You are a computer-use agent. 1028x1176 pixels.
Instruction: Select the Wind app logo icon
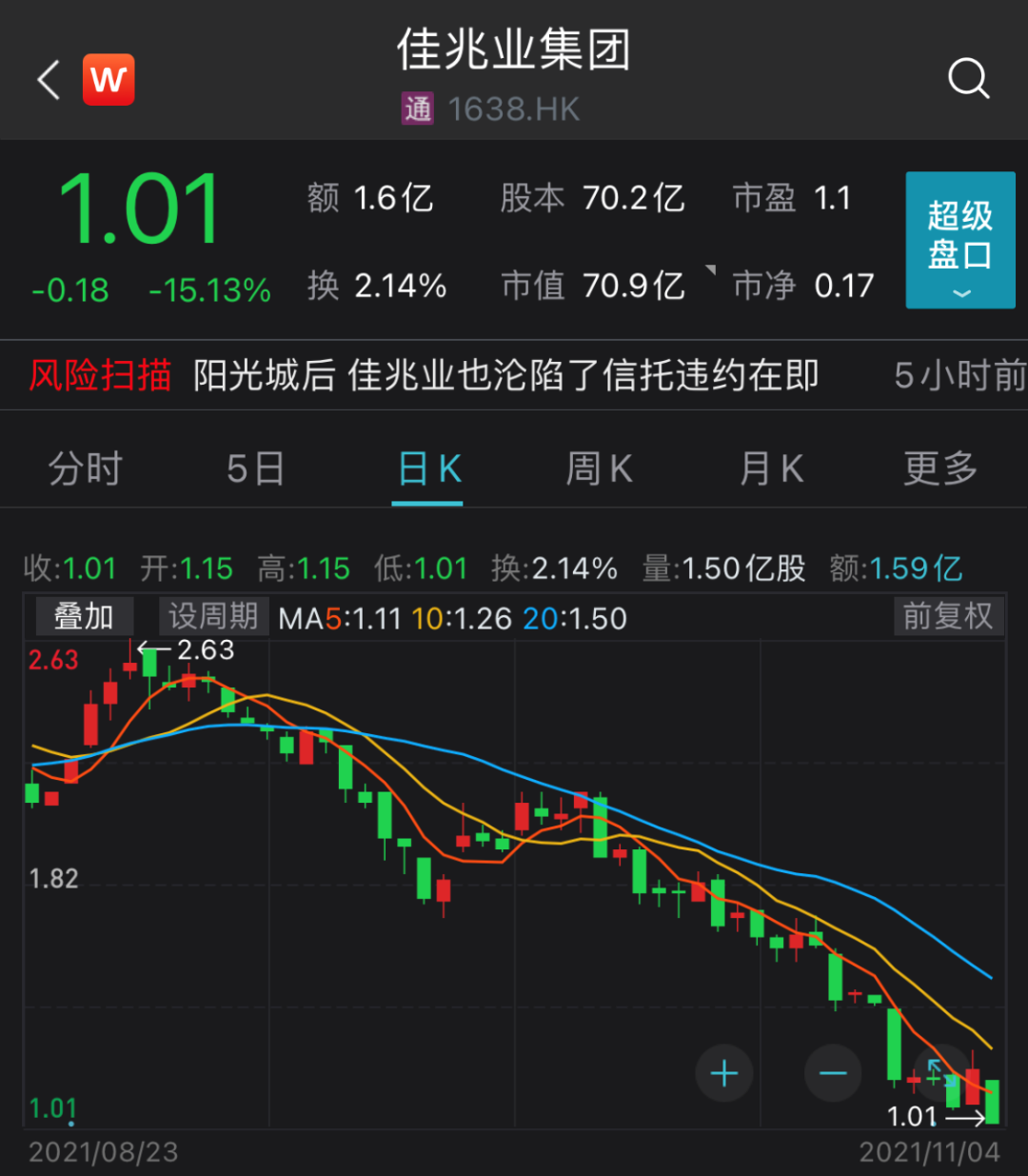(109, 79)
